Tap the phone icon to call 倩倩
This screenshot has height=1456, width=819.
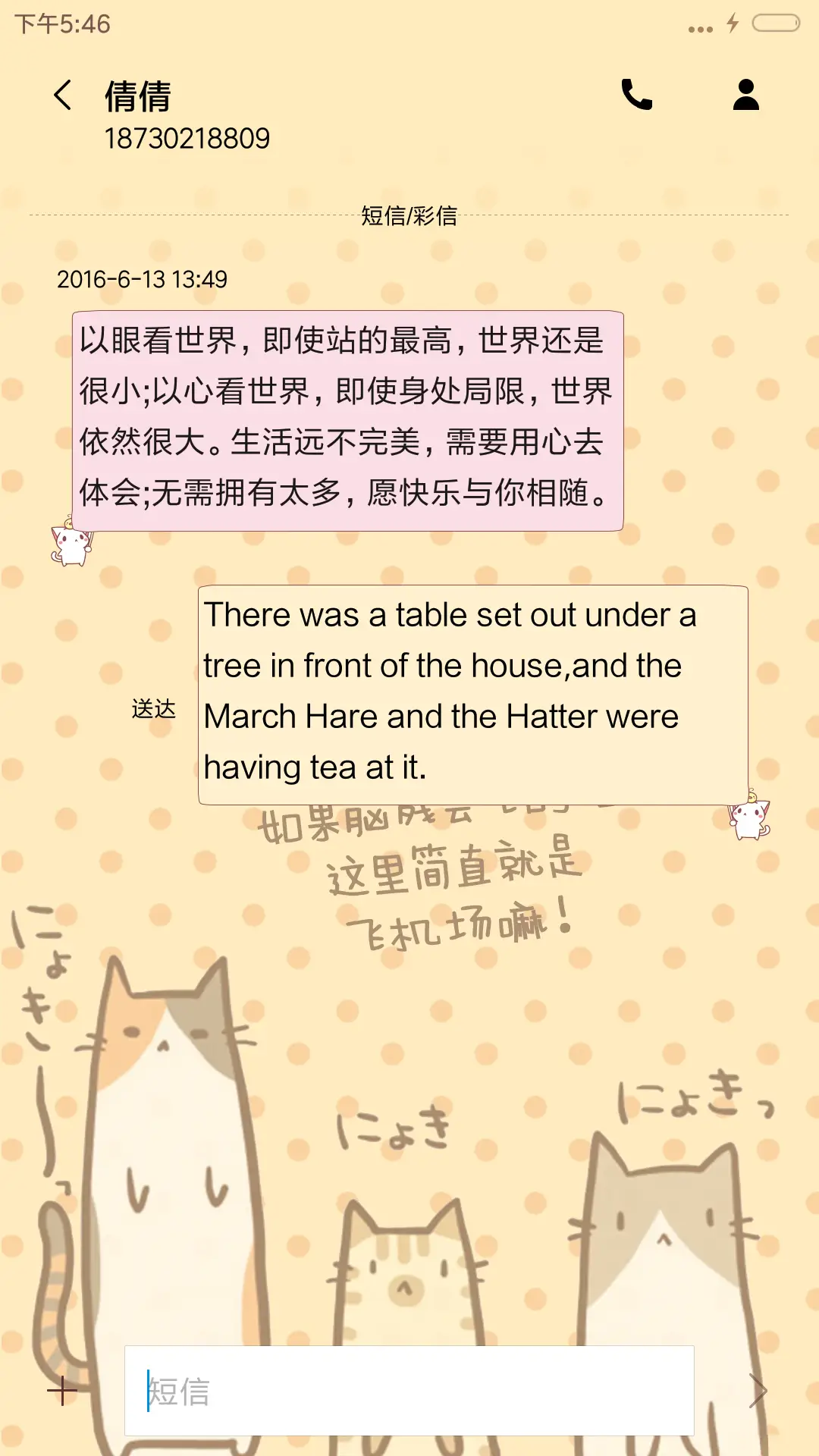[x=637, y=97]
